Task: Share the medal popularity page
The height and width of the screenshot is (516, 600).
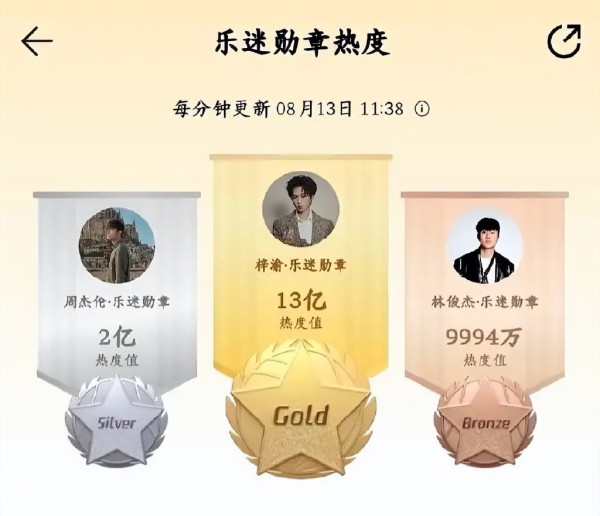Action: pyautogui.click(x=564, y=41)
